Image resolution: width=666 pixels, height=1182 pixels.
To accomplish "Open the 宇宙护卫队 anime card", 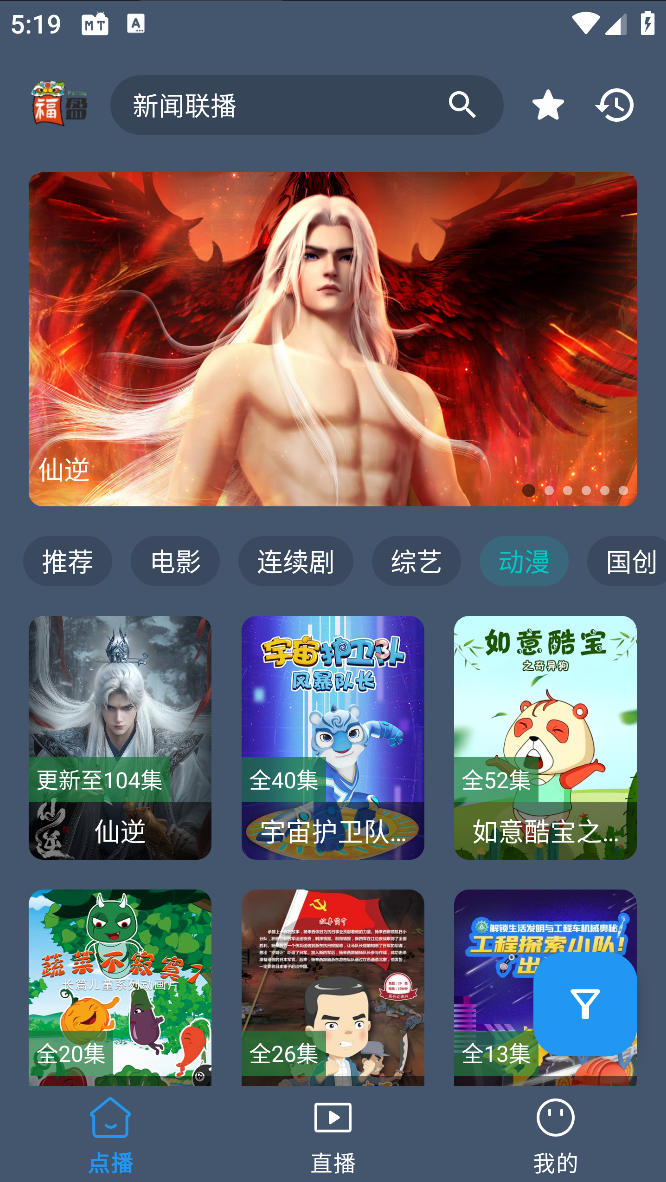I will 333,737.
